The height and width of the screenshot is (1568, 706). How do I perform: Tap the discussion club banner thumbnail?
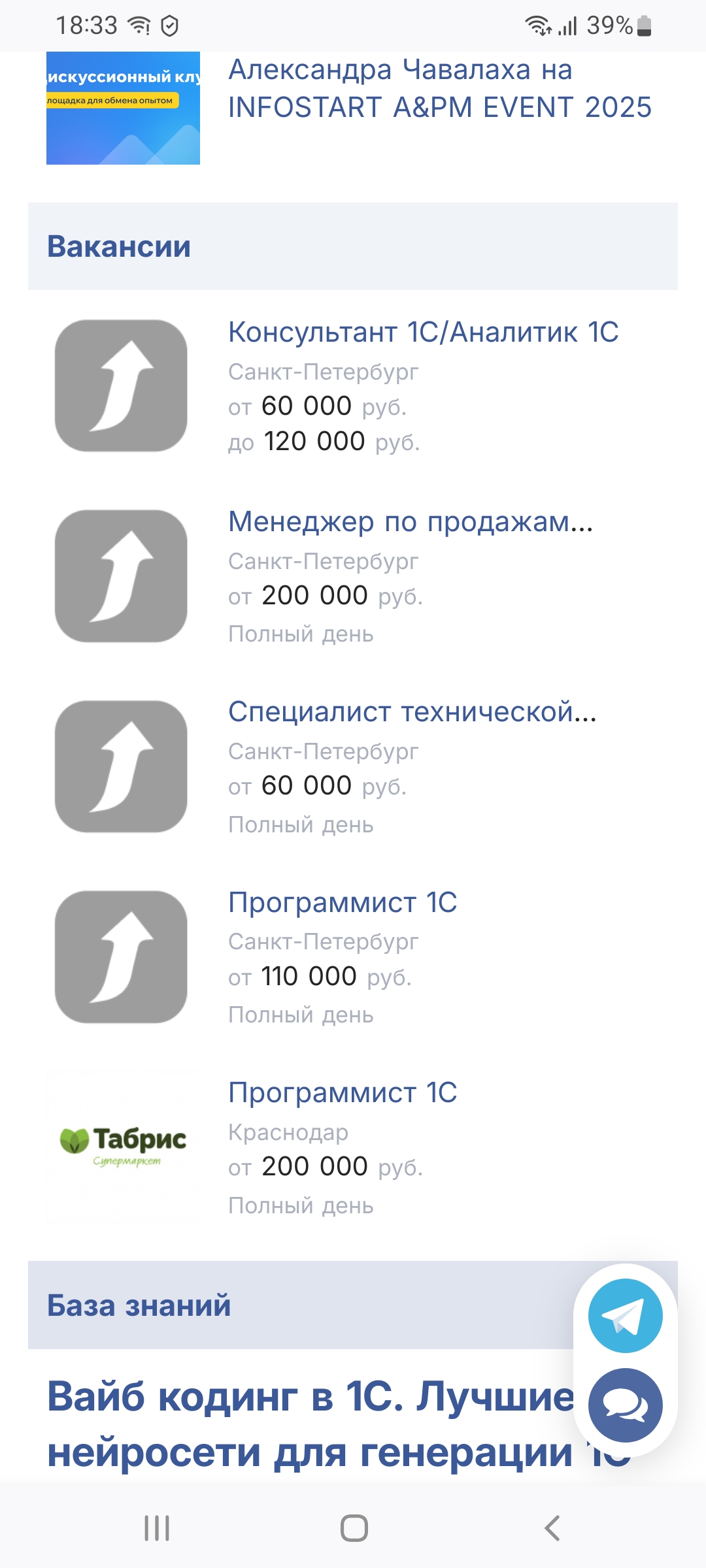coord(123,108)
